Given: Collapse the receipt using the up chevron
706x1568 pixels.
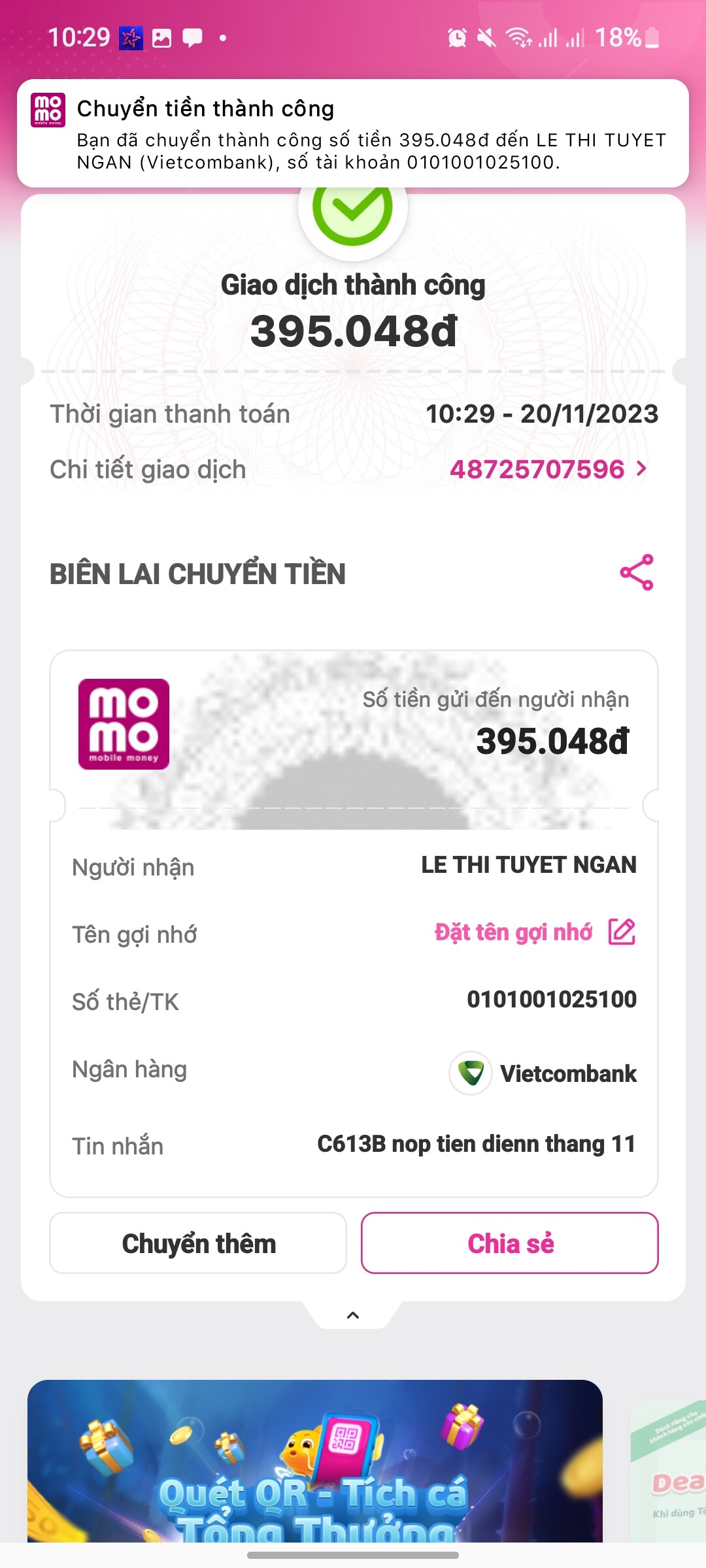Looking at the screenshot, I should point(353,1315).
